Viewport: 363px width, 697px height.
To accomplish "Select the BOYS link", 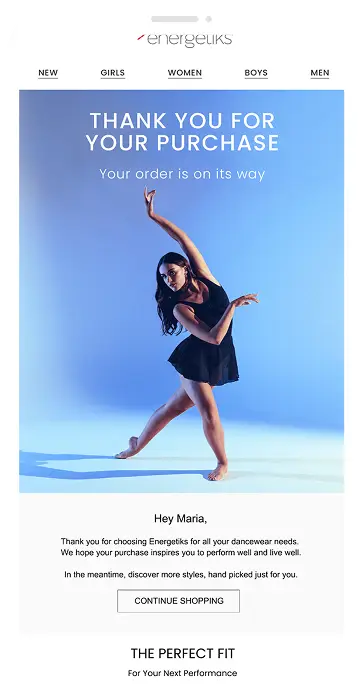I will [x=256, y=73].
